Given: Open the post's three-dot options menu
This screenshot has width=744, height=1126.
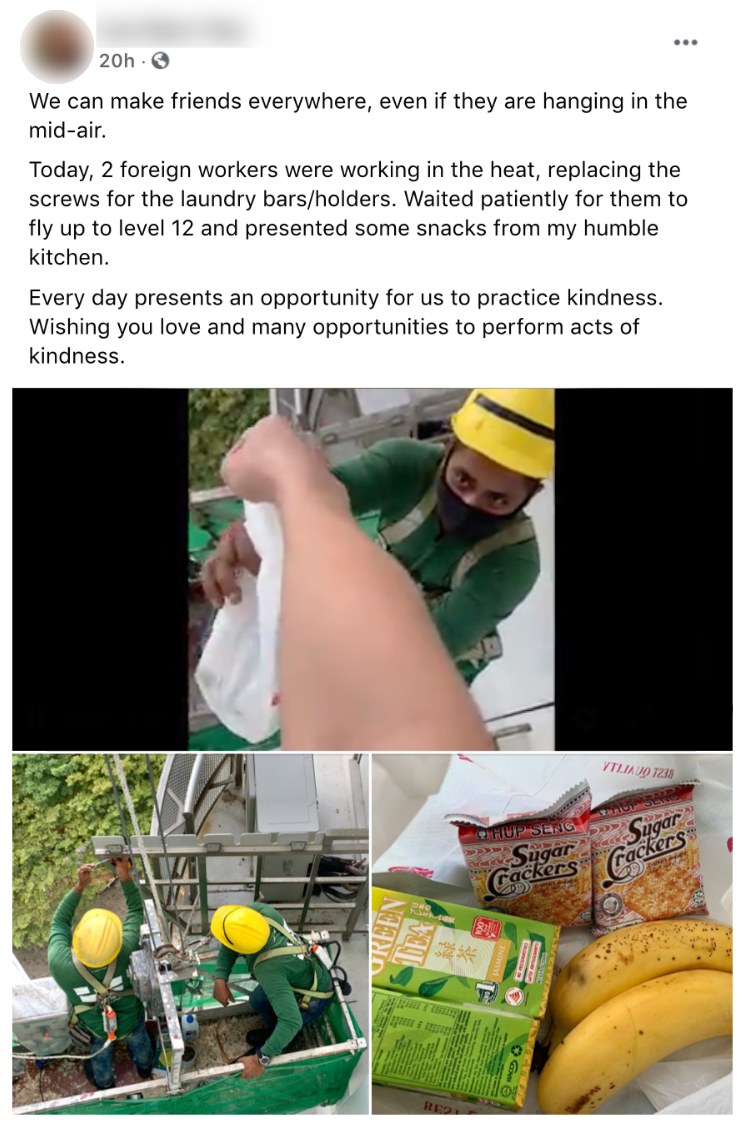Looking at the screenshot, I should coord(685,42).
